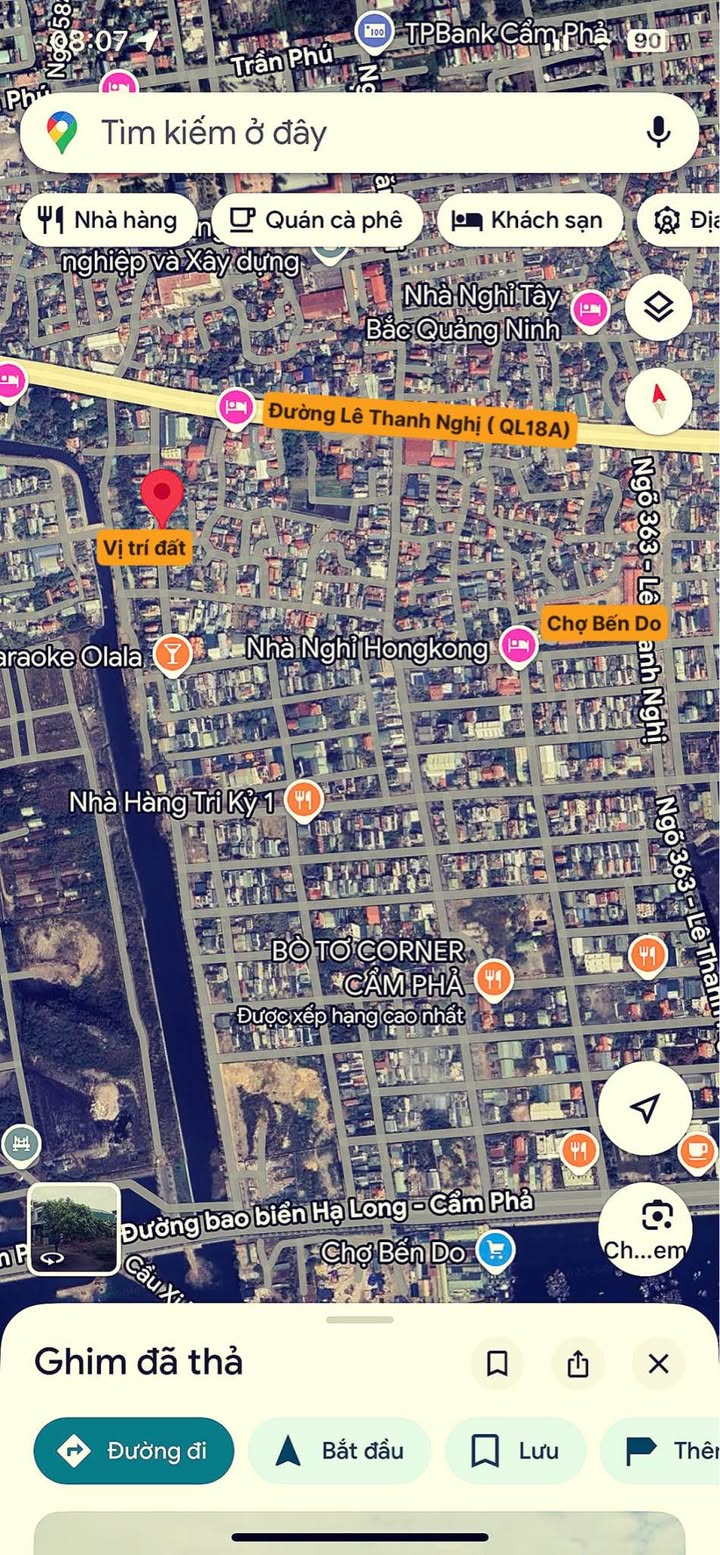Close the "Ghim đã thả" panel
Image resolution: width=720 pixels, height=1555 pixels.
(x=658, y=1364)
